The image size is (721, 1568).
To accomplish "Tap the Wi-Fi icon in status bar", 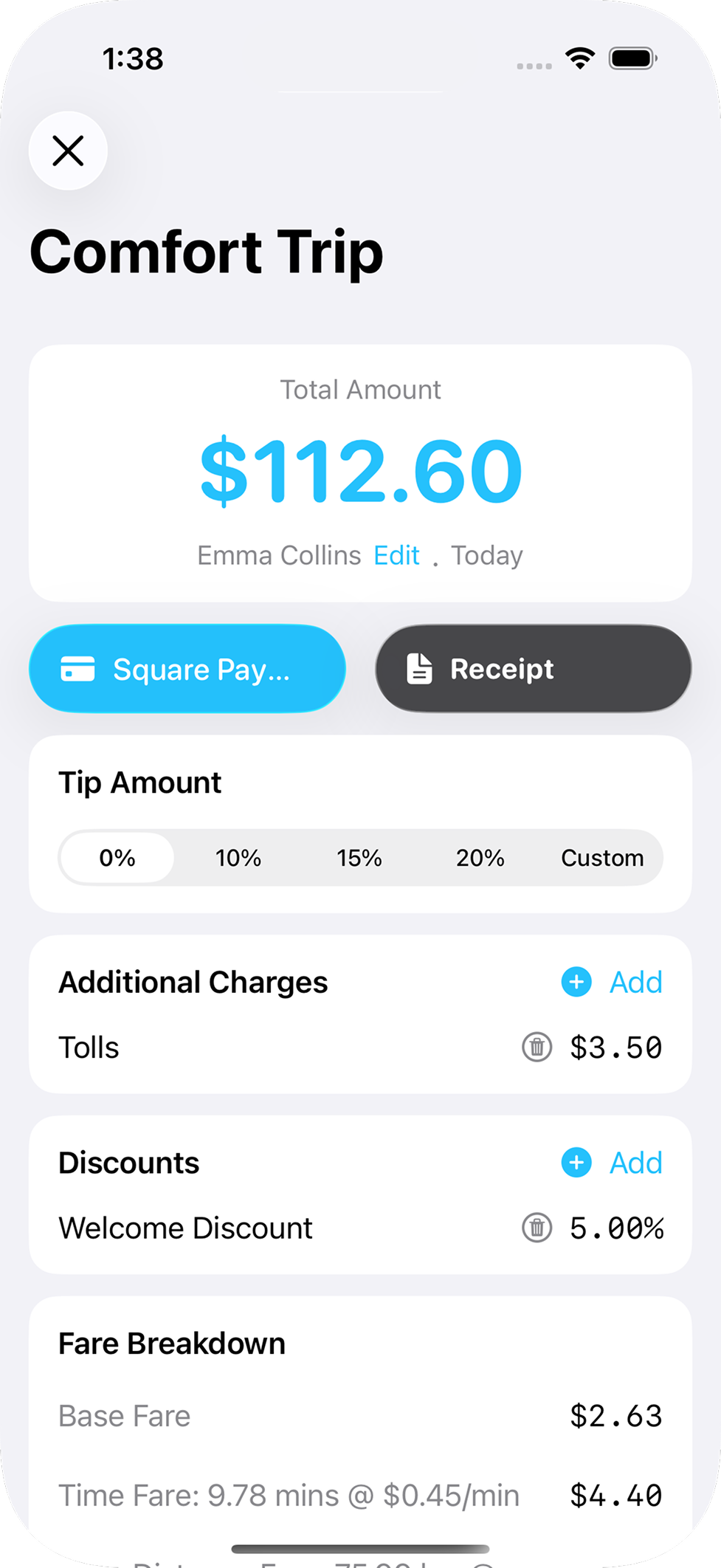I will [580, 58].
